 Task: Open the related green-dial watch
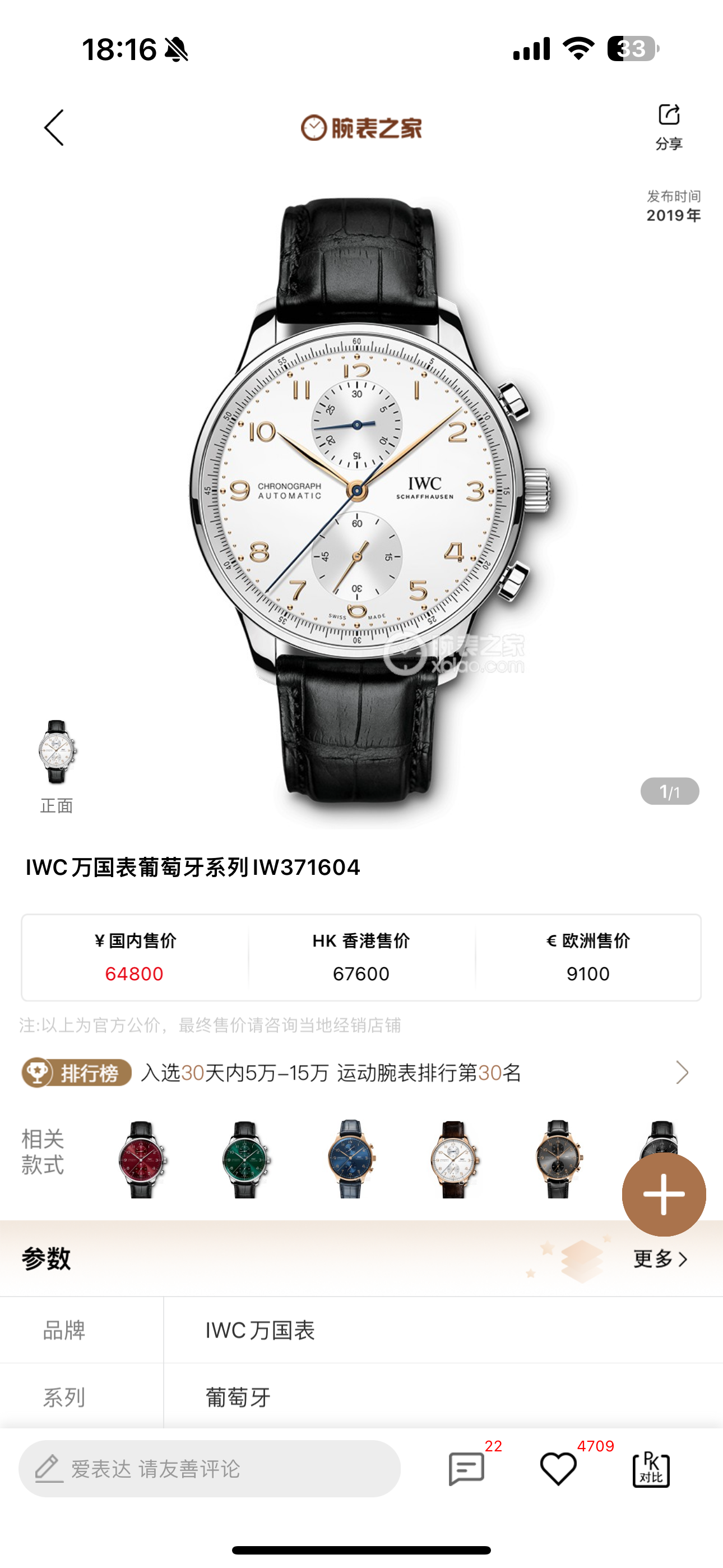(246, 1159)
